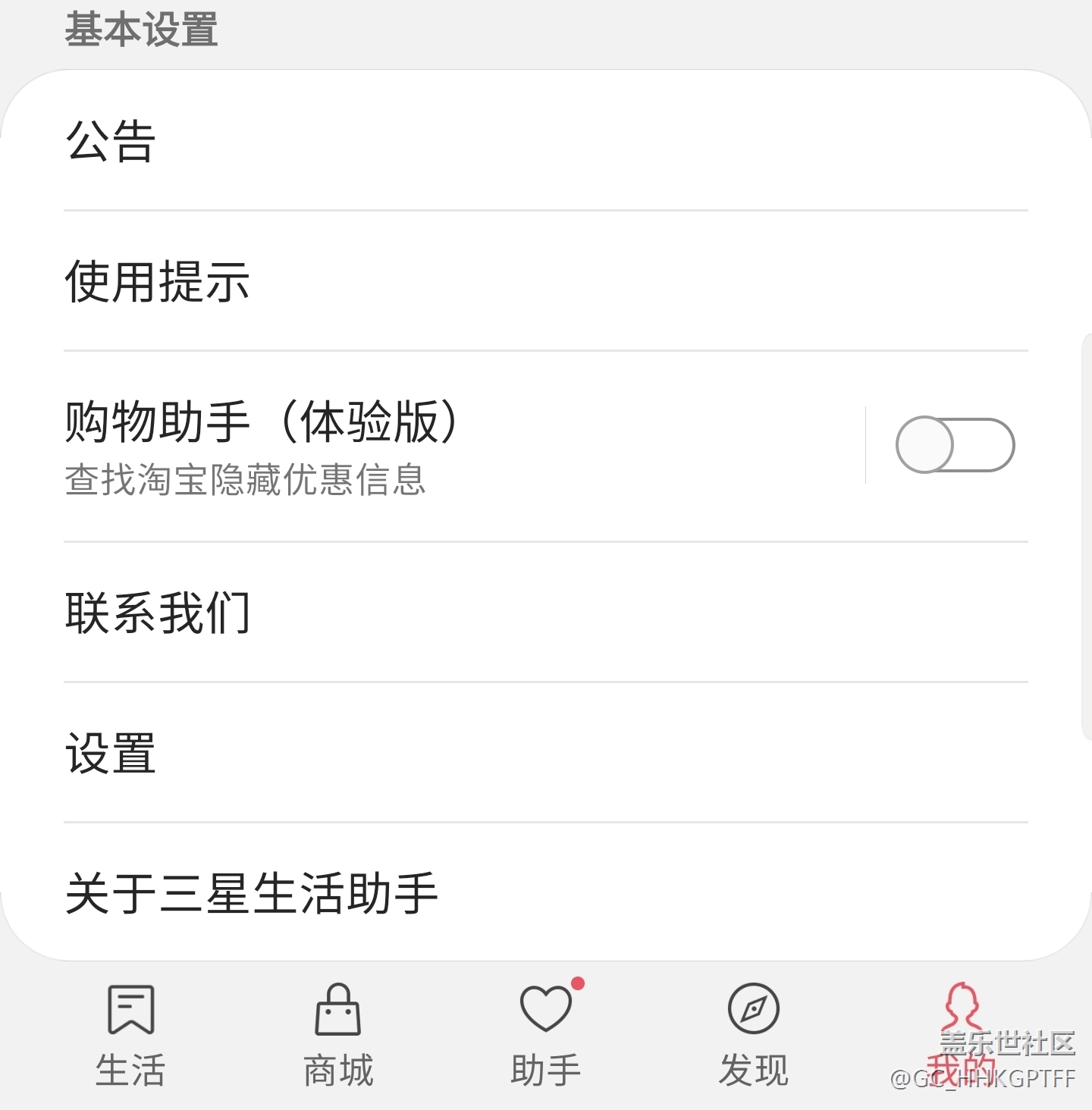Open 关于三星生活助手
The width and height of the screenshot is (1092, 1110).
coord(546,892)
